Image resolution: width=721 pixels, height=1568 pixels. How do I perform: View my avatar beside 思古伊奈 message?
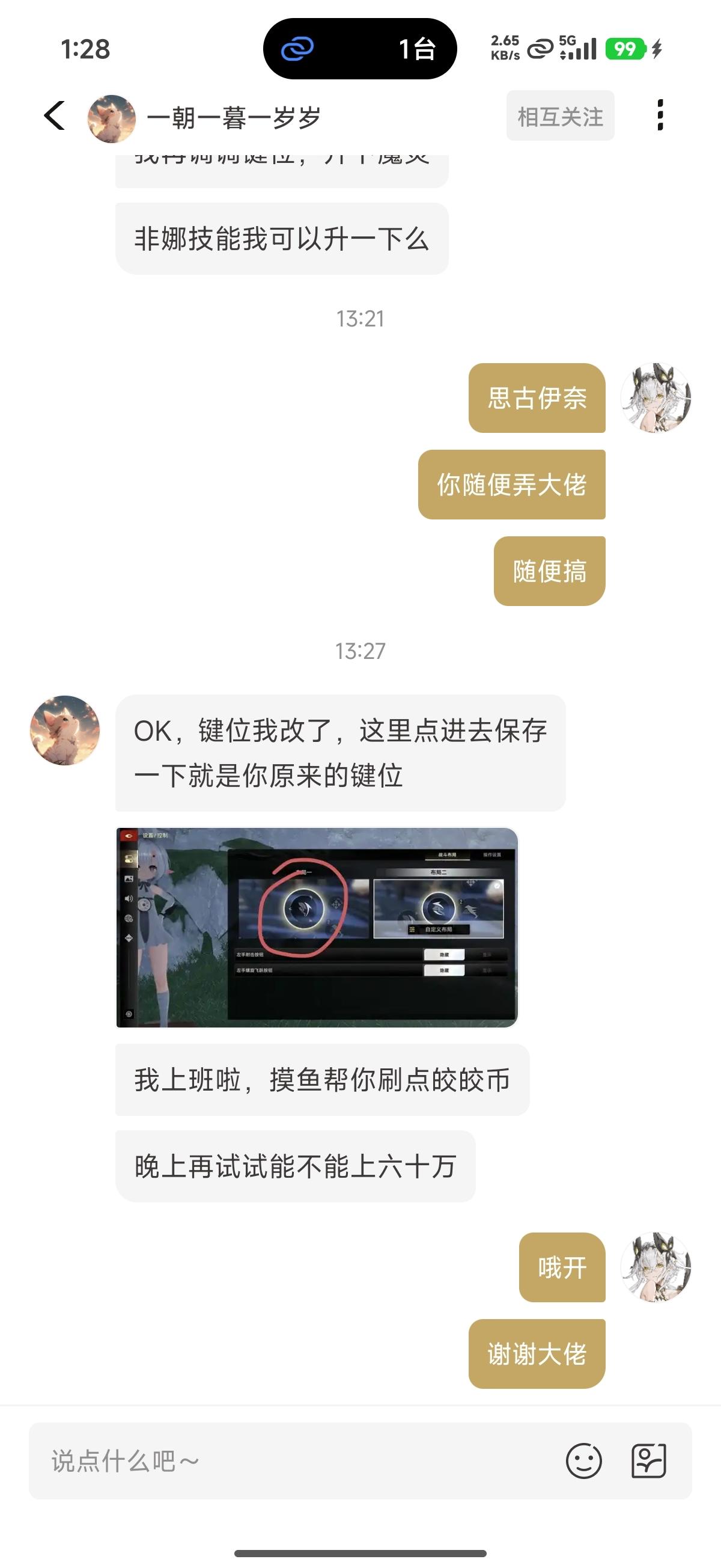pos(656,397)
